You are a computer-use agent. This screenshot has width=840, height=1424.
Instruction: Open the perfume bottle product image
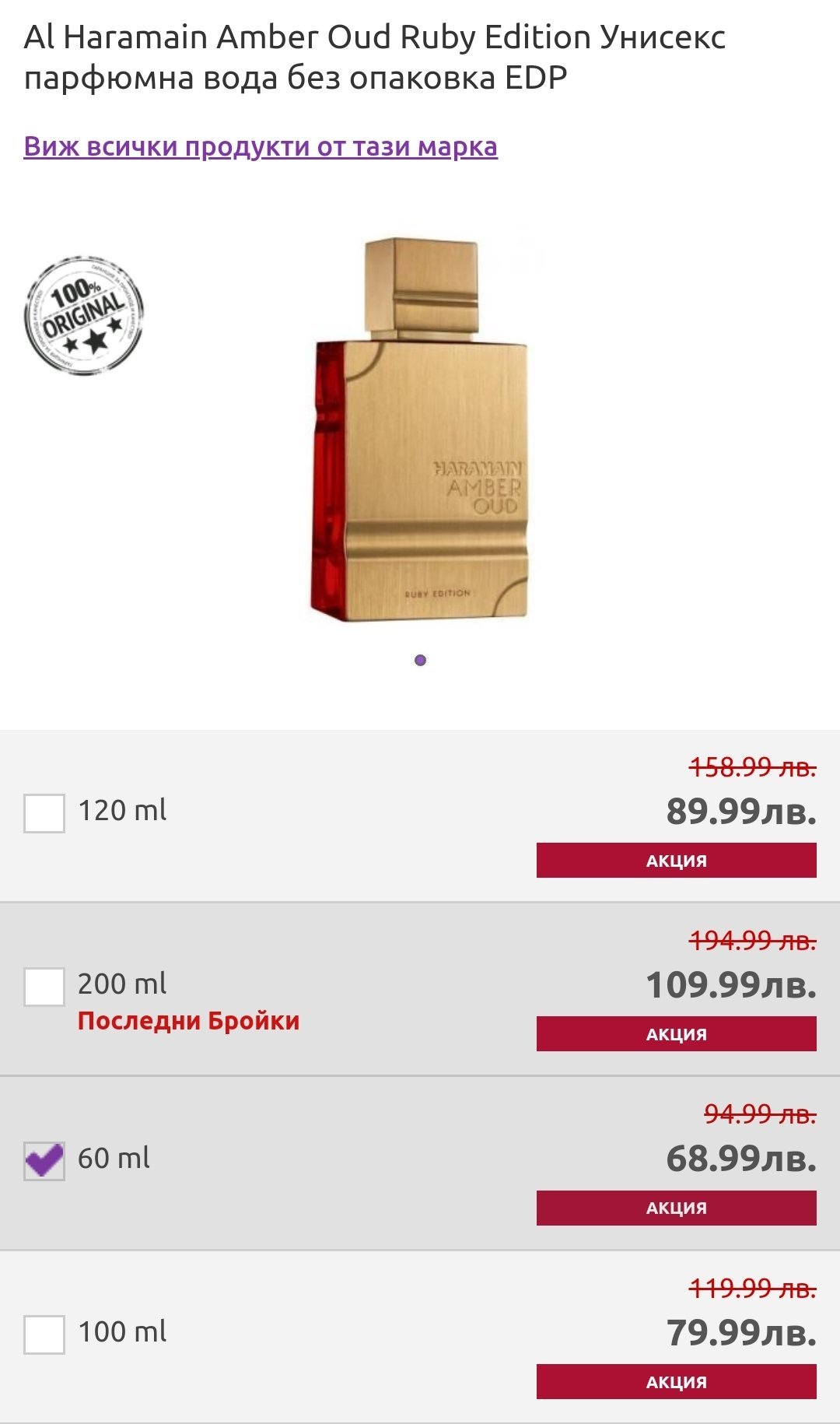point(420,430)
